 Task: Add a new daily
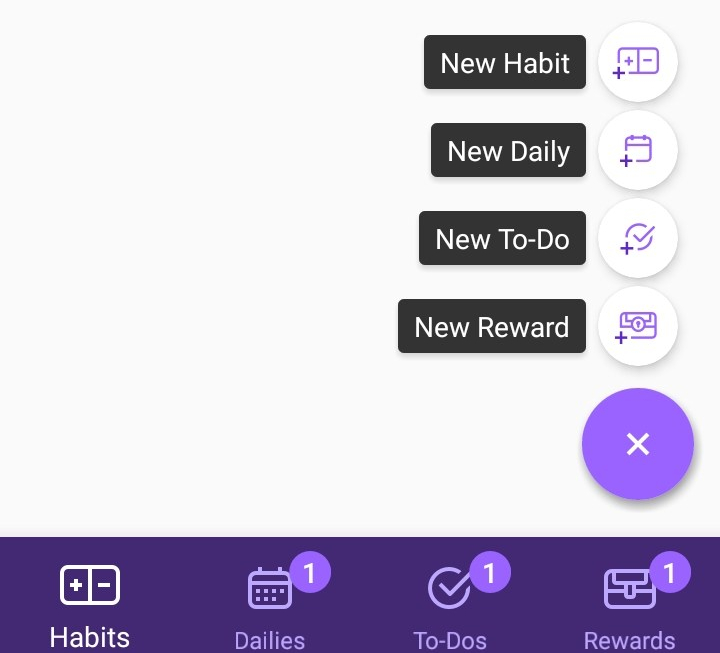[x=637, y=150]
